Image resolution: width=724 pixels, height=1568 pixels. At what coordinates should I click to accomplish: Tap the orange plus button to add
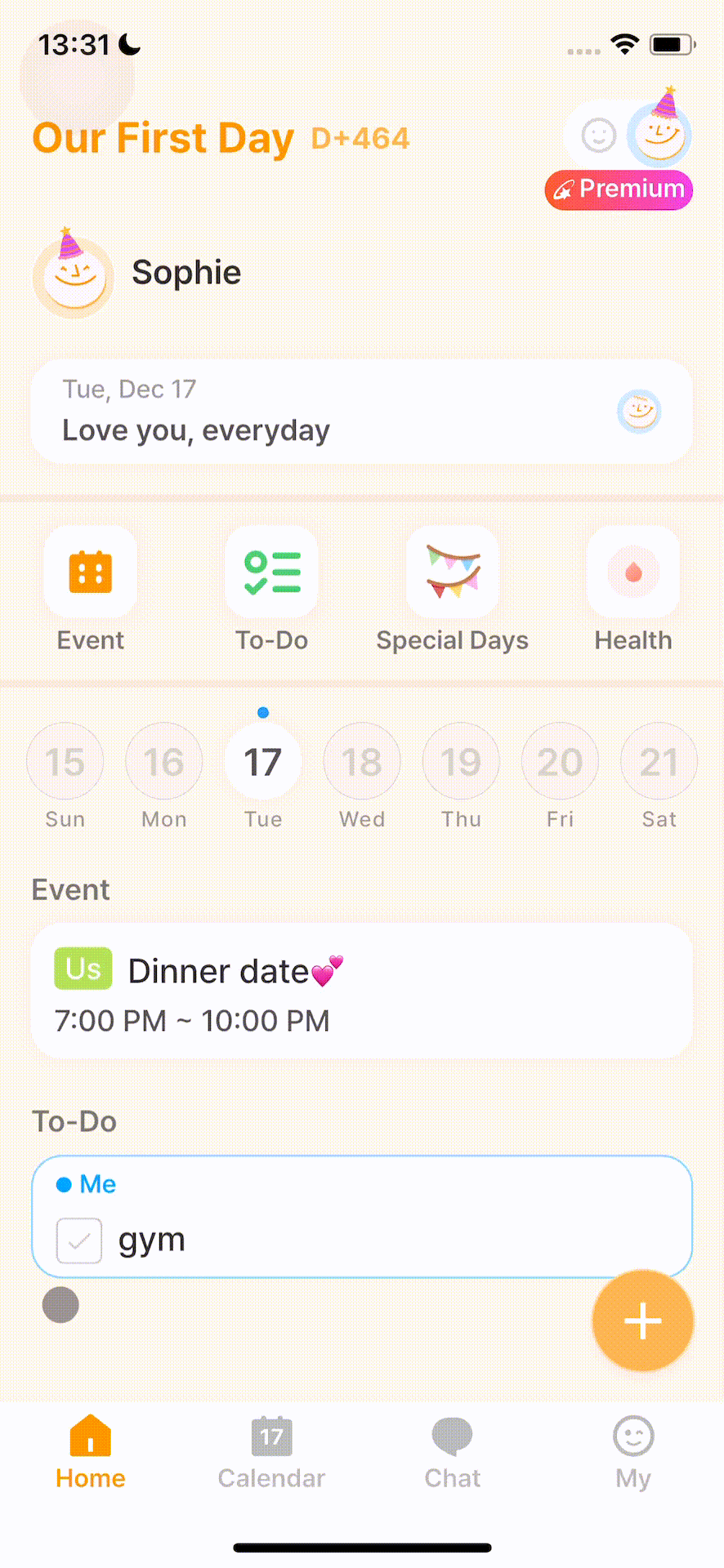click(x=642, y=1321)
